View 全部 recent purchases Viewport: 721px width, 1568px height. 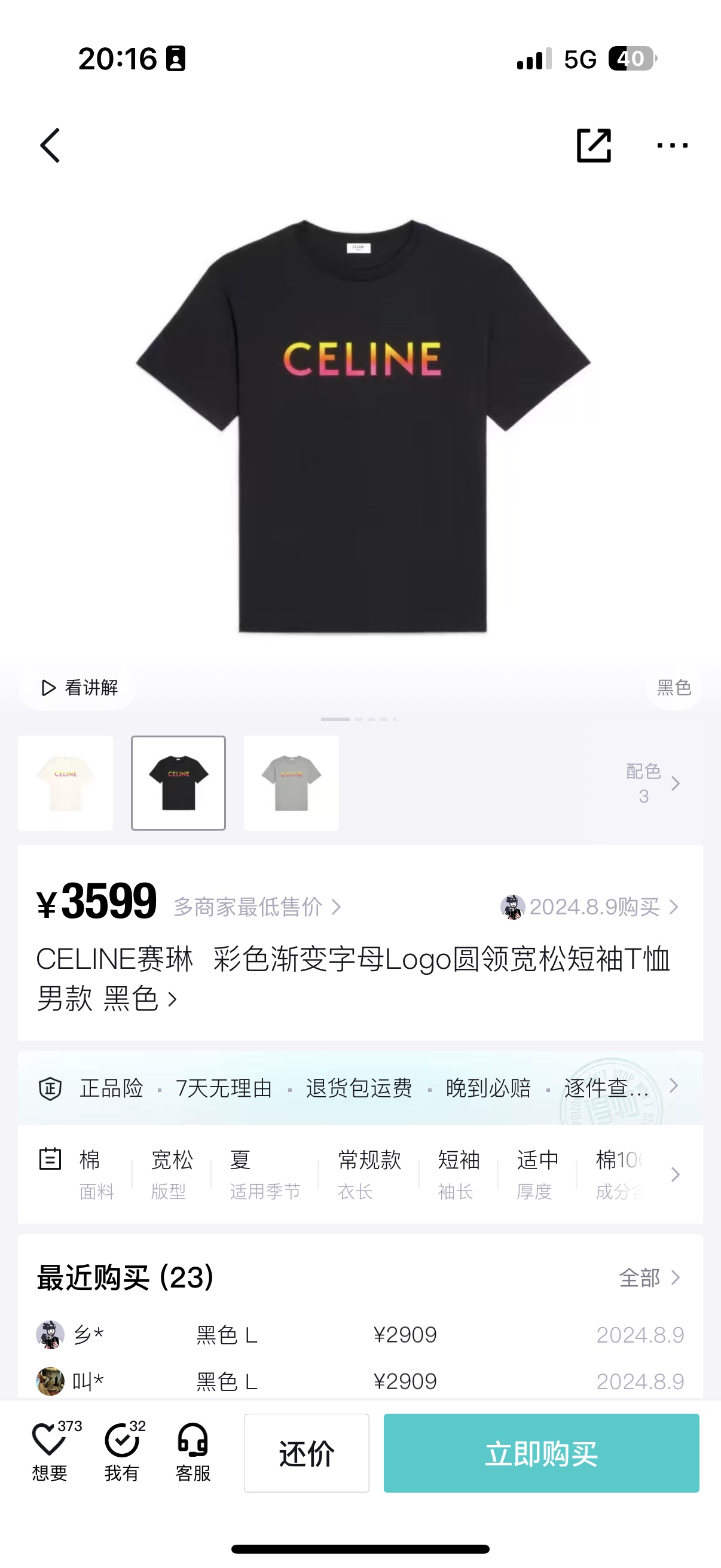coord(649,1277)
